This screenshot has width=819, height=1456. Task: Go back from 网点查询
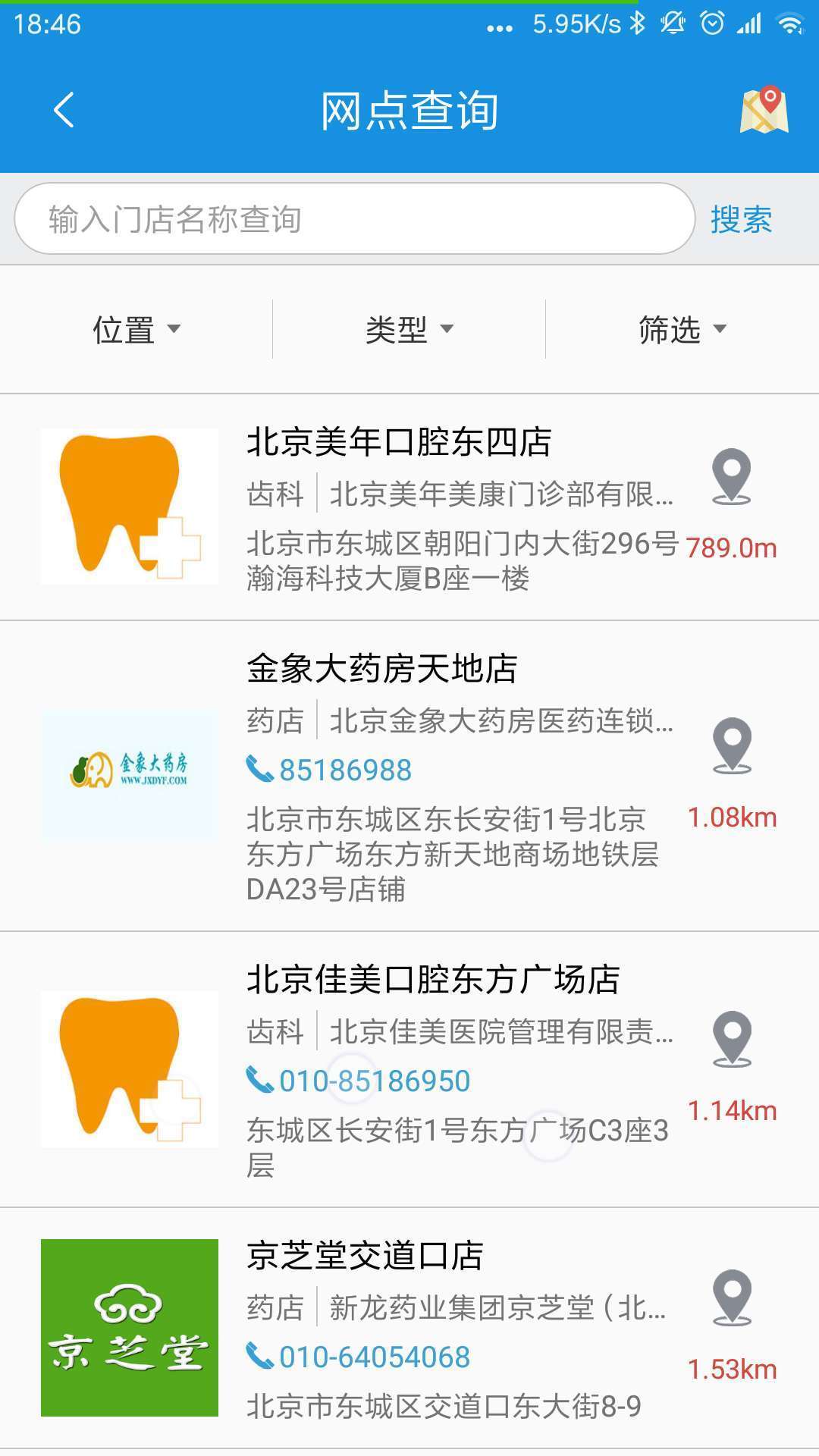(x=64, y=111)
